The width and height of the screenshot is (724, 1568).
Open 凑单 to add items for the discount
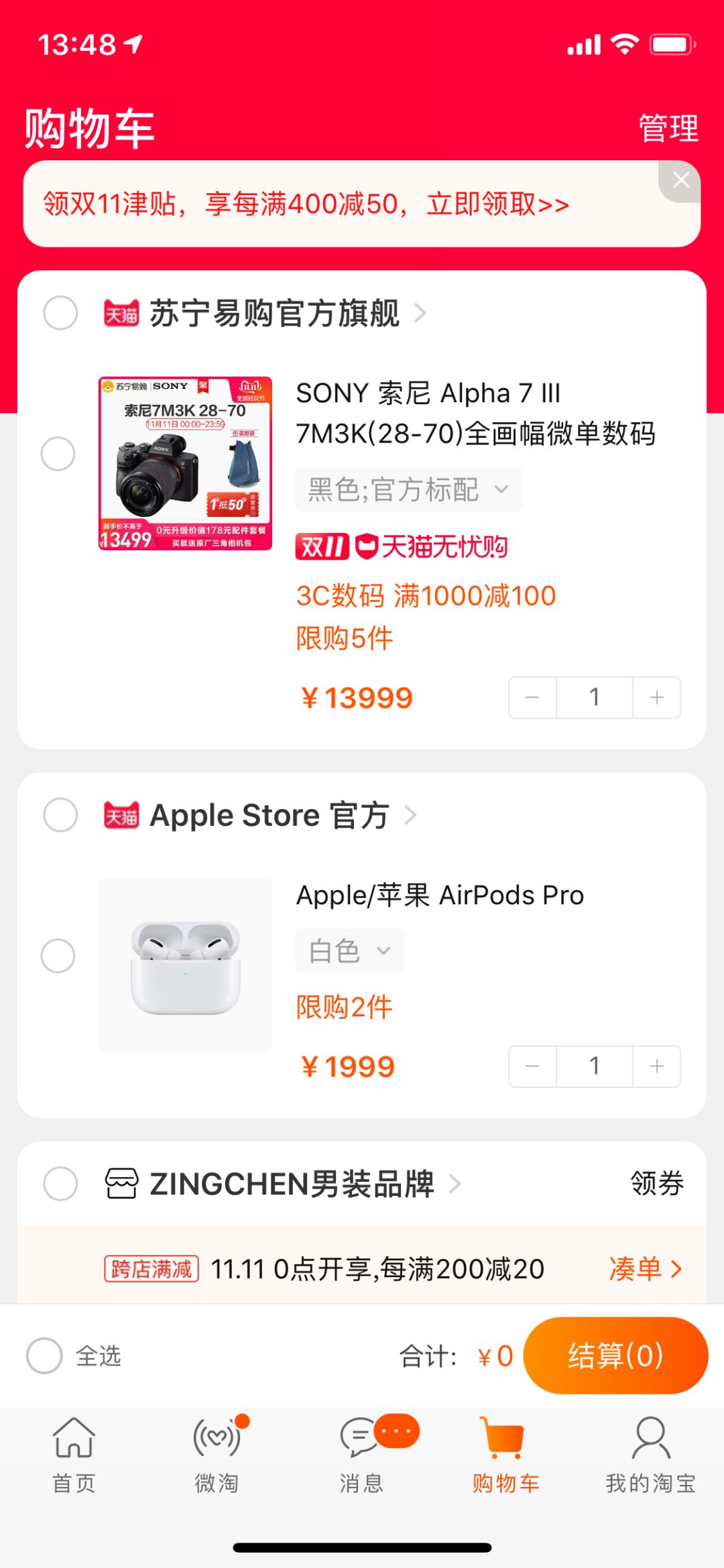[x=645, y=1269]
